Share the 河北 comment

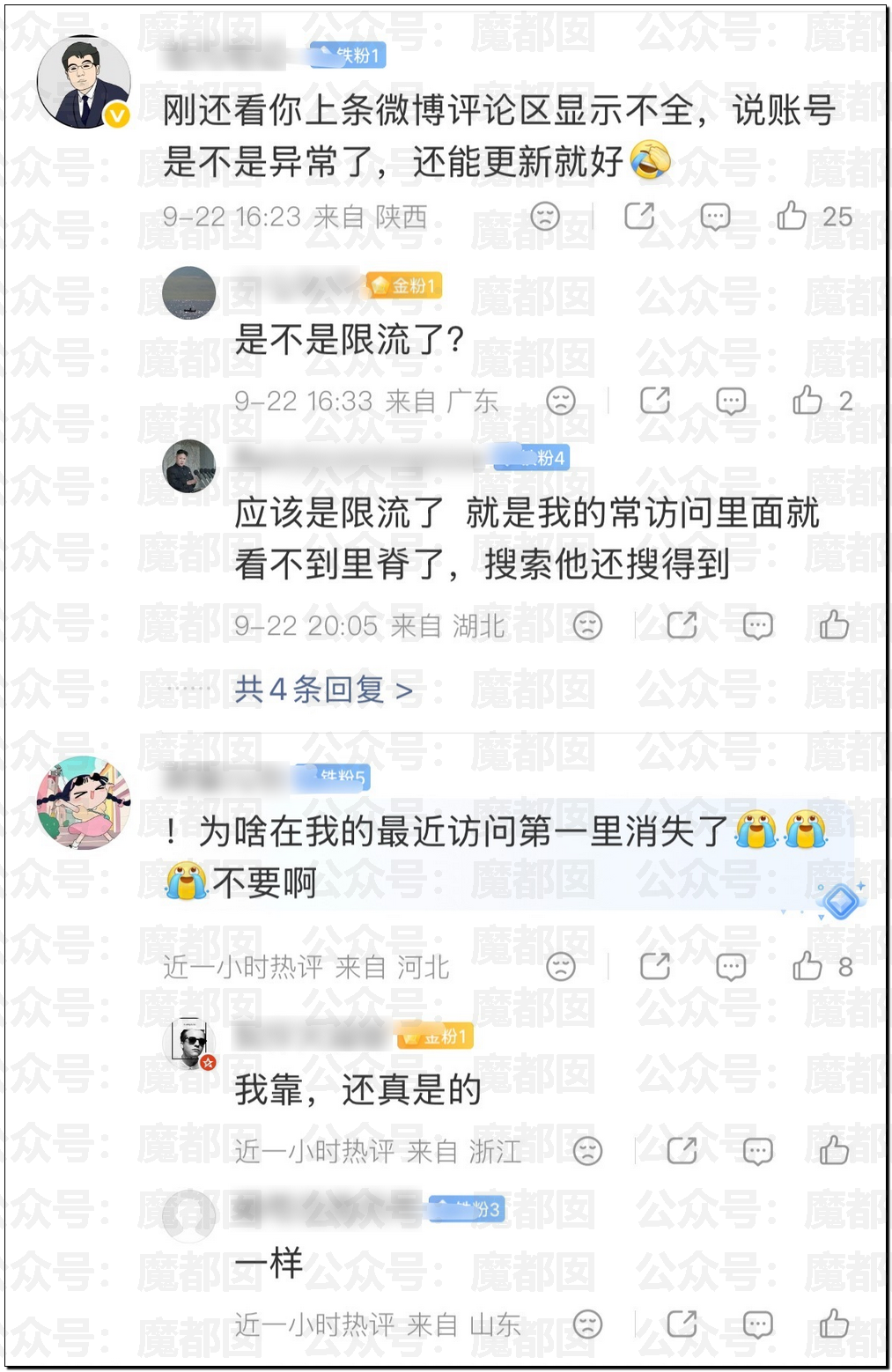654,967
